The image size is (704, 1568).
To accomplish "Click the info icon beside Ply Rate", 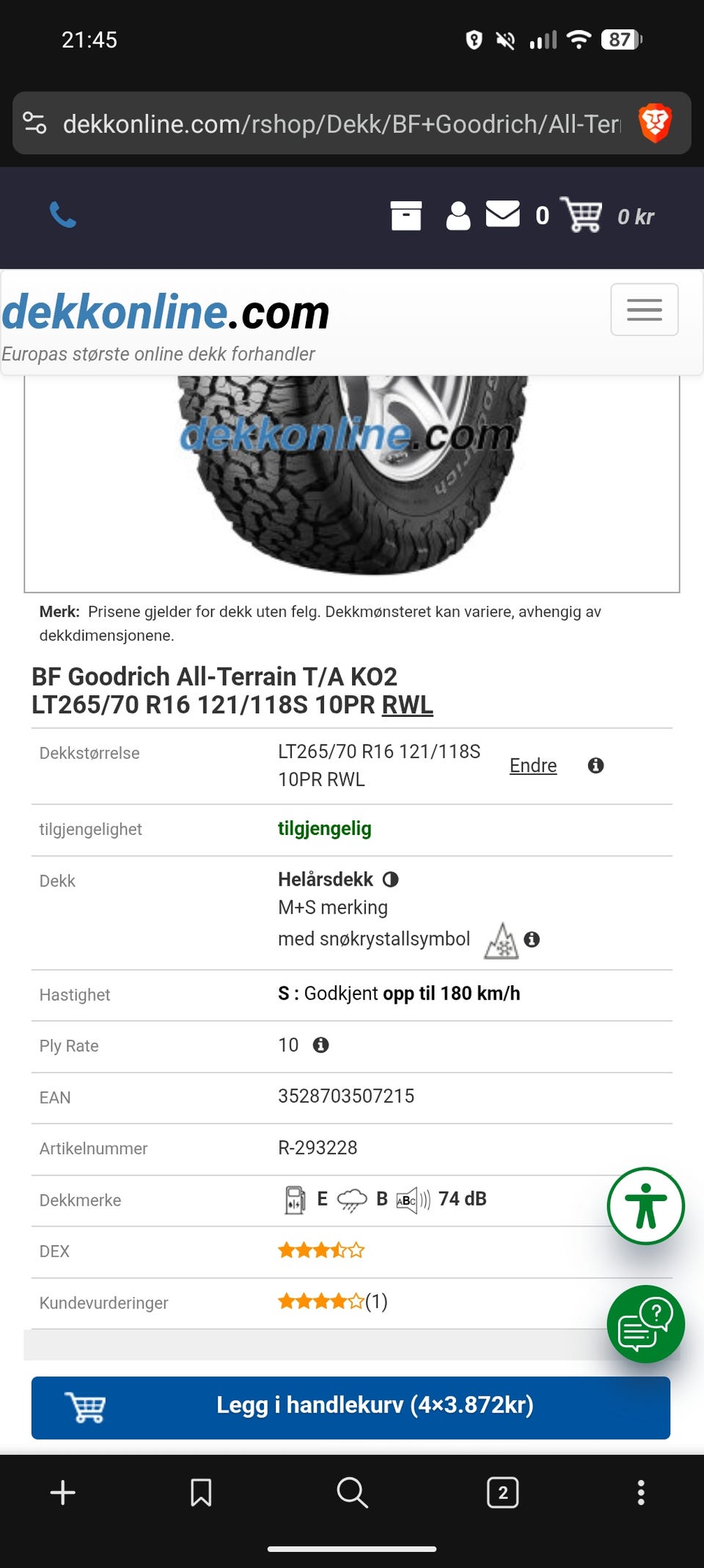I will click(321, 1045).
